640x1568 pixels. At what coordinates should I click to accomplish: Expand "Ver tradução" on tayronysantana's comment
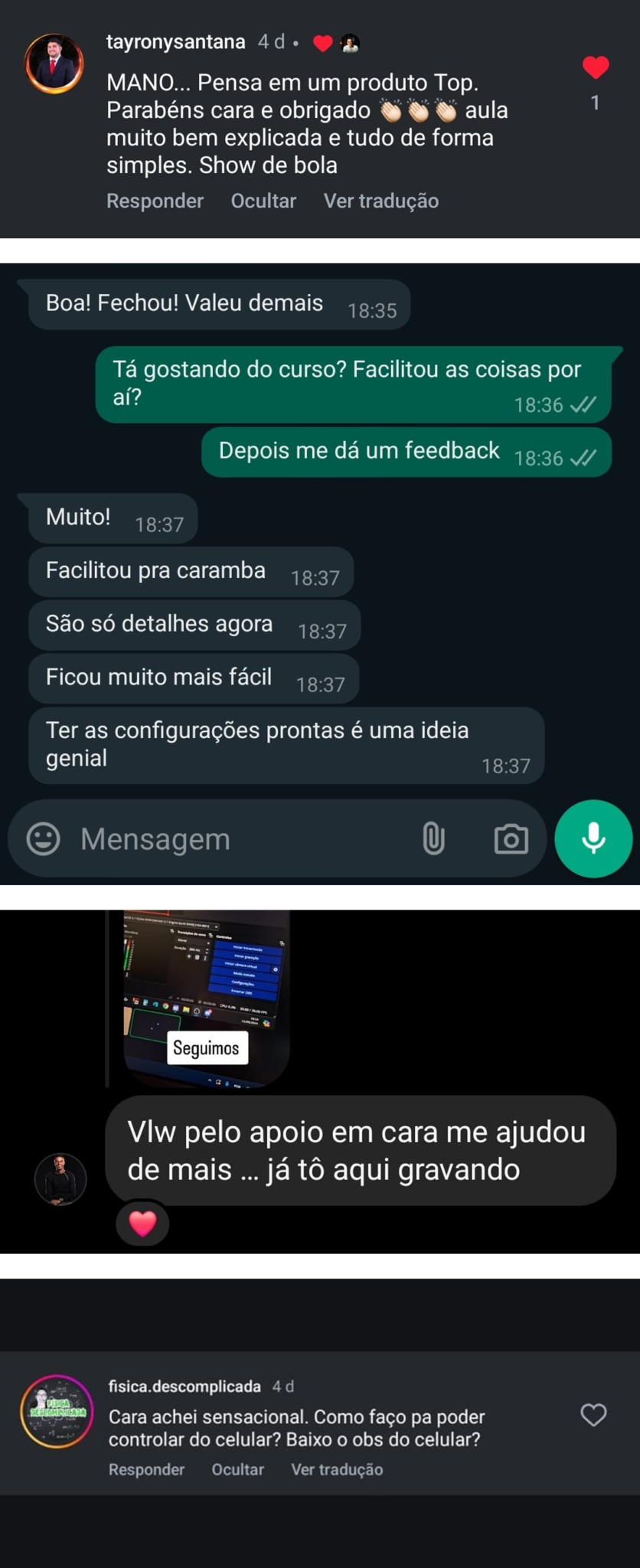380,201
